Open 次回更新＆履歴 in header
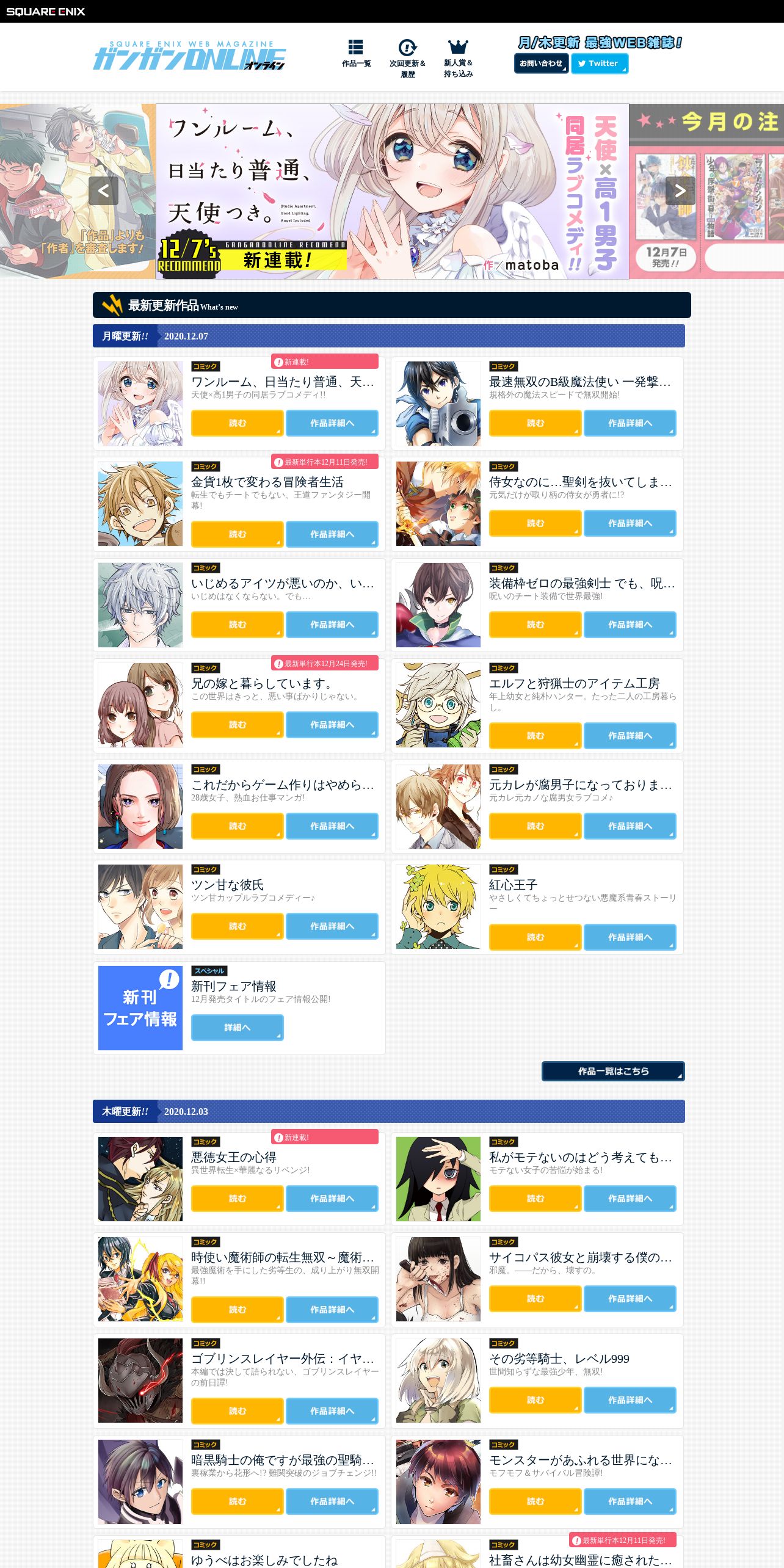 407,59
